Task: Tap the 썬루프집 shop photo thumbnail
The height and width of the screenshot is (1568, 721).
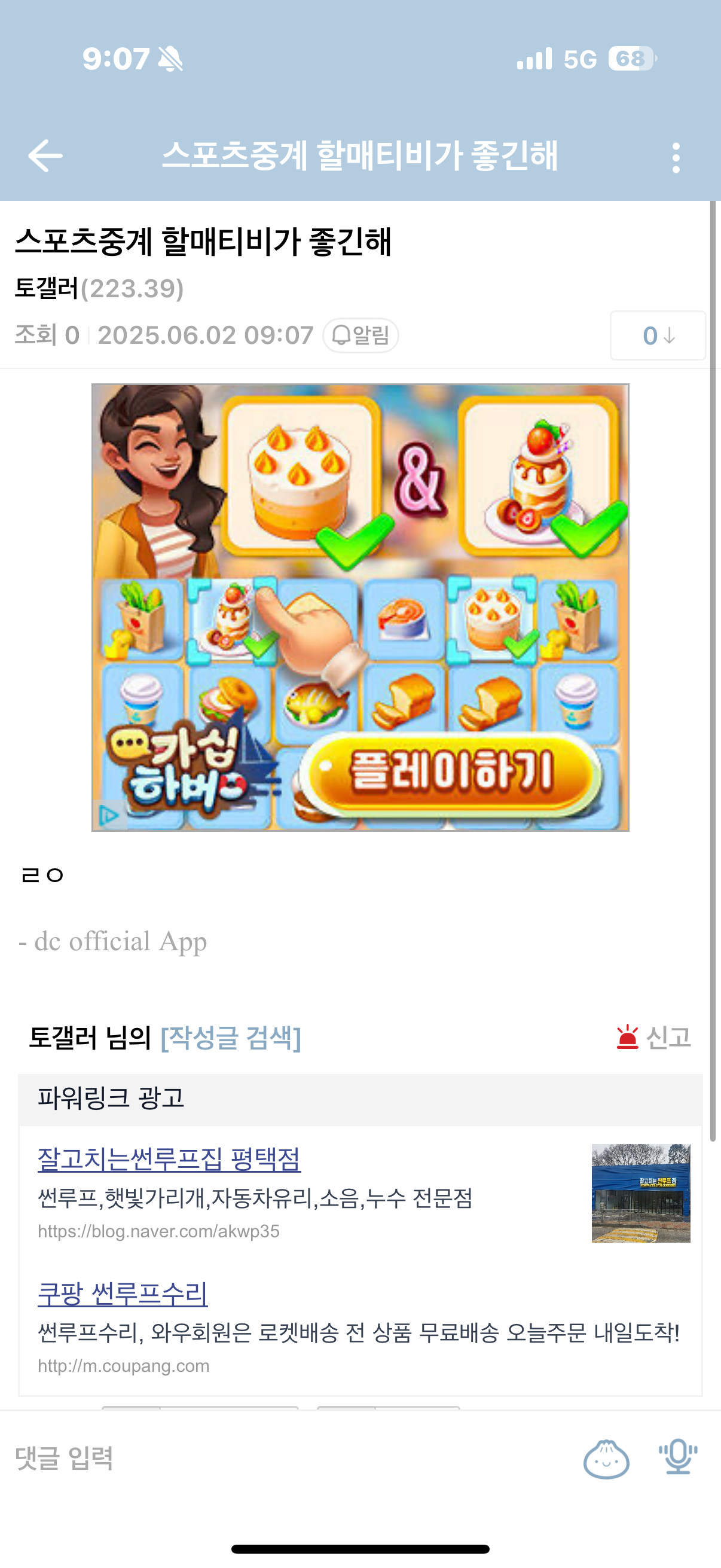Action: pyautogui.click(x=641, y=1192)
